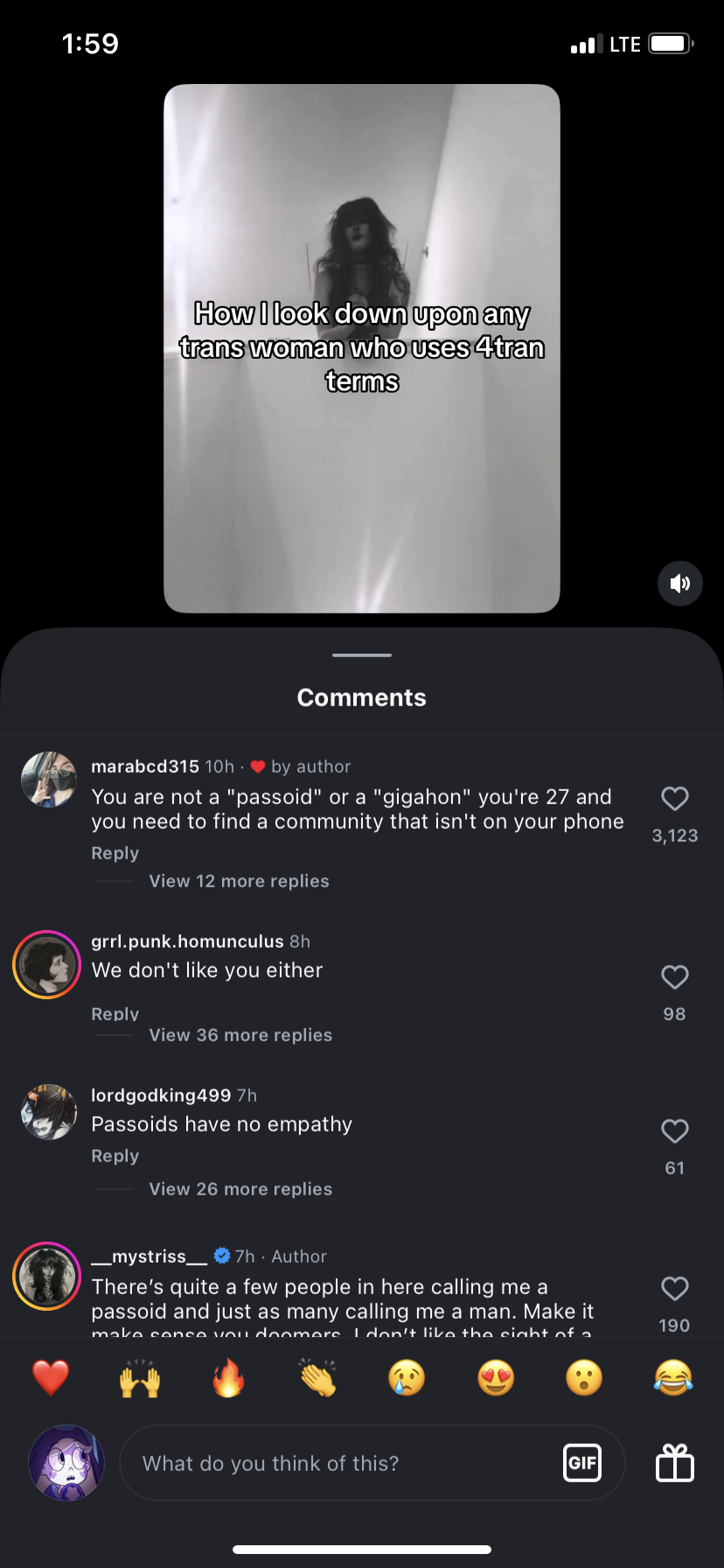This screenshot has width=724, height=1568.
Task: Open __mystriss__ profile from username
Action: pos(150,1256)
